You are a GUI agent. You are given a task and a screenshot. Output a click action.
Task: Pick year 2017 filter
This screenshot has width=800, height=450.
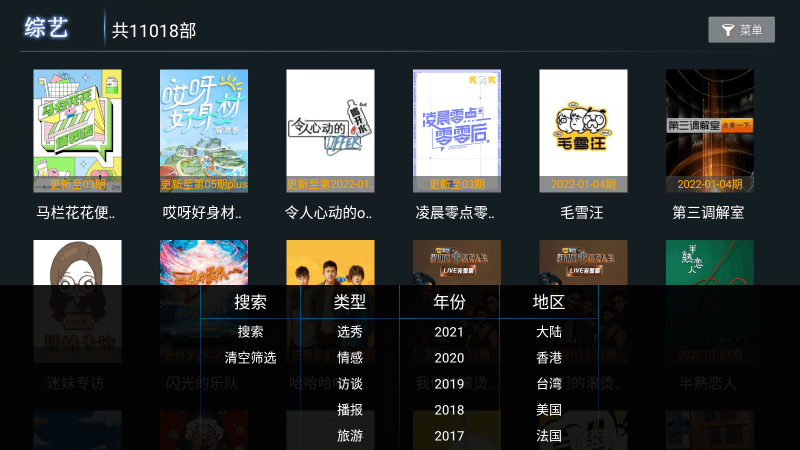tap(449, 436)
